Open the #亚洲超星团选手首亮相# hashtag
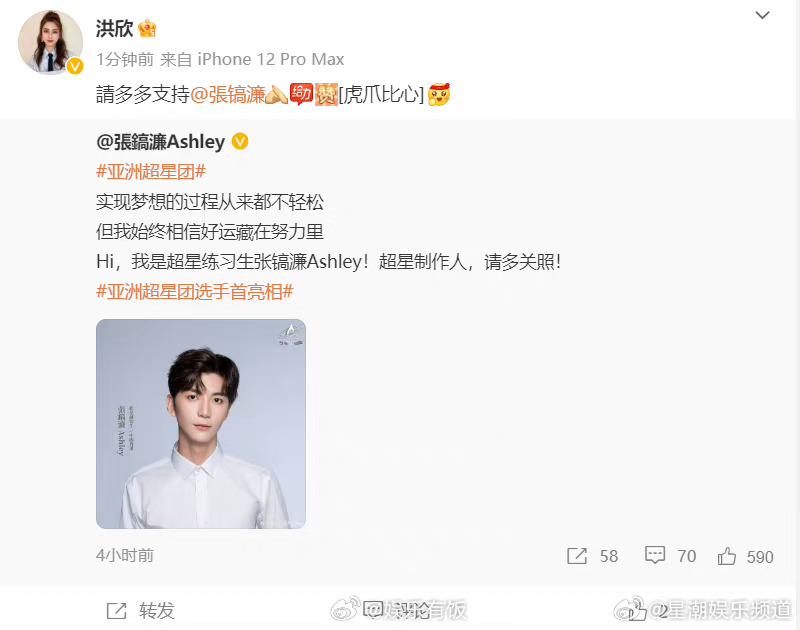 click(x=194, y=292)
